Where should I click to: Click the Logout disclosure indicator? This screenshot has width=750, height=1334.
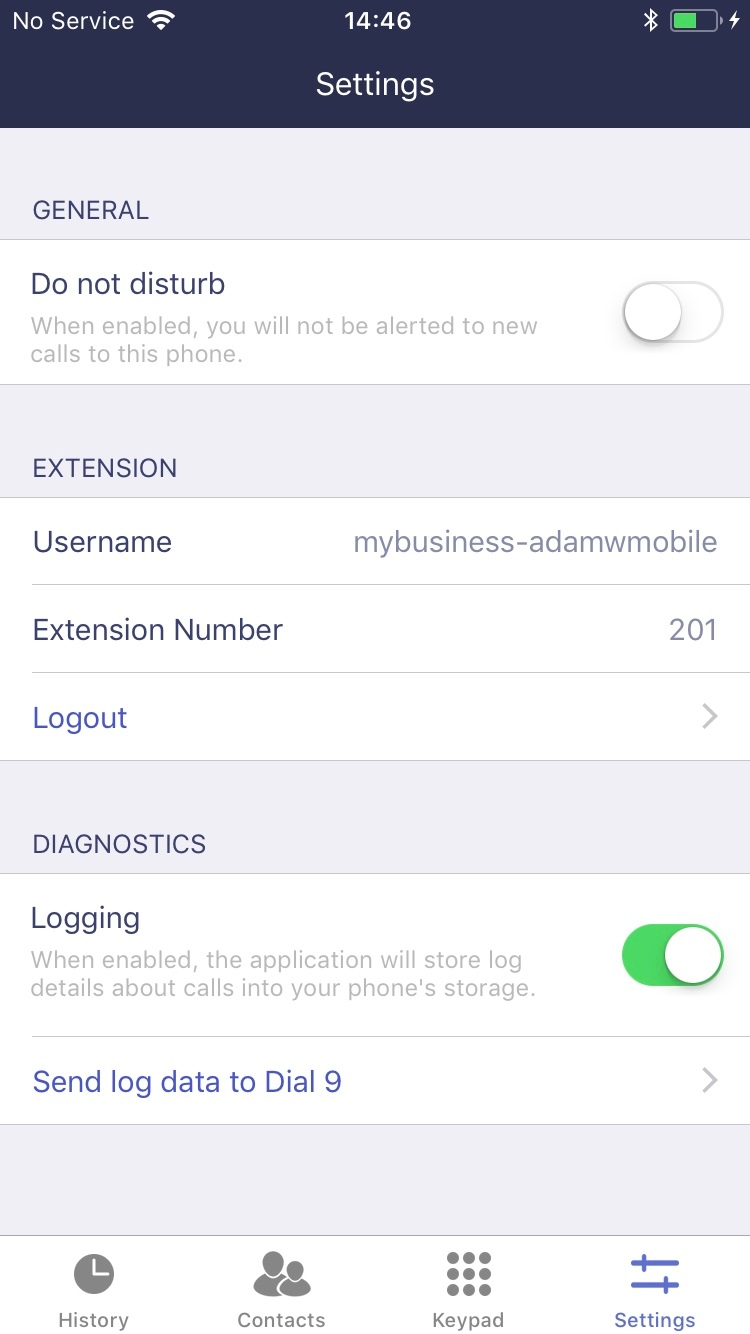click(710, 717)
